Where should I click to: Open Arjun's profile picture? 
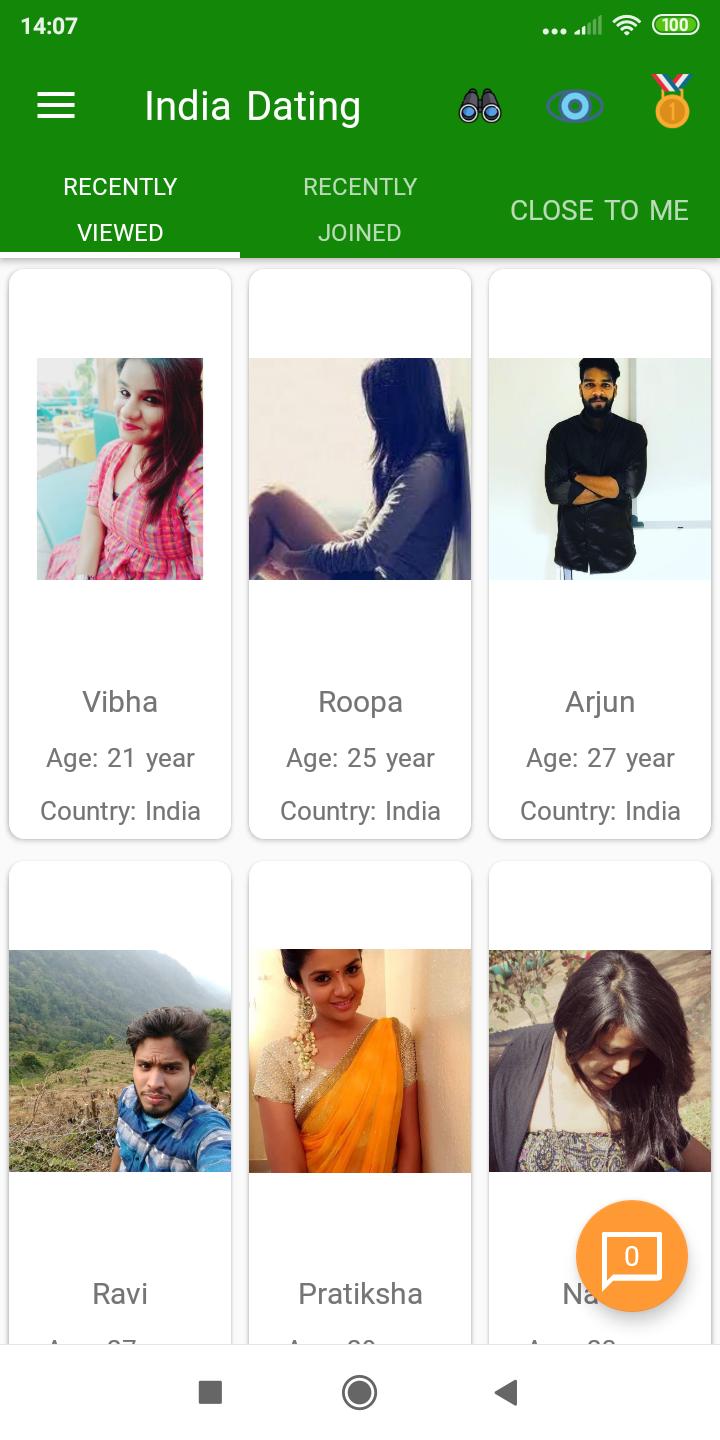tap(599, 467)
